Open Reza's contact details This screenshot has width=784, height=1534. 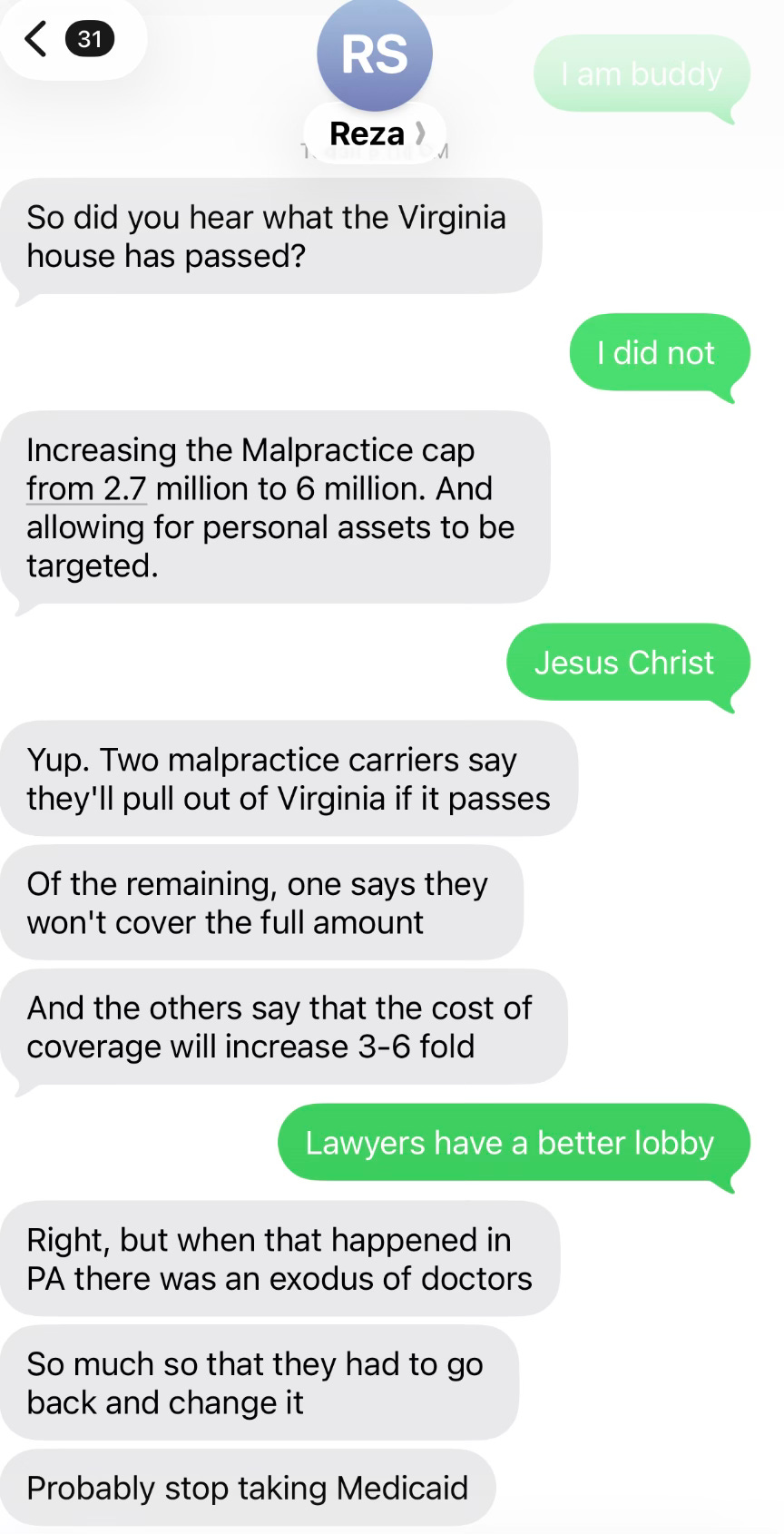click(x=376, y=134)
